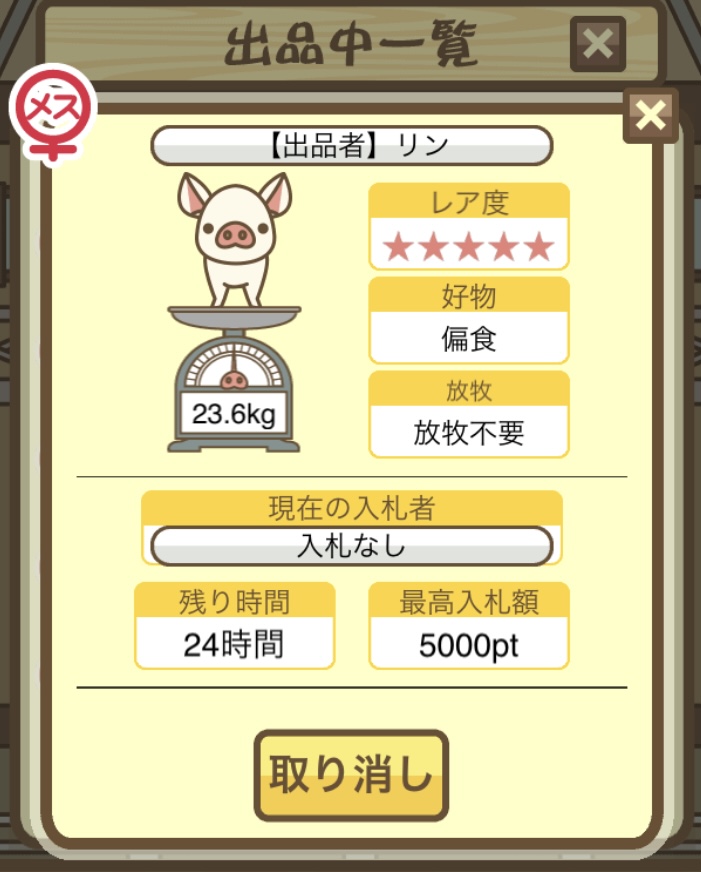Close the 出品中一覧 window
701x872 pixels.
click(x=597, y=44)
